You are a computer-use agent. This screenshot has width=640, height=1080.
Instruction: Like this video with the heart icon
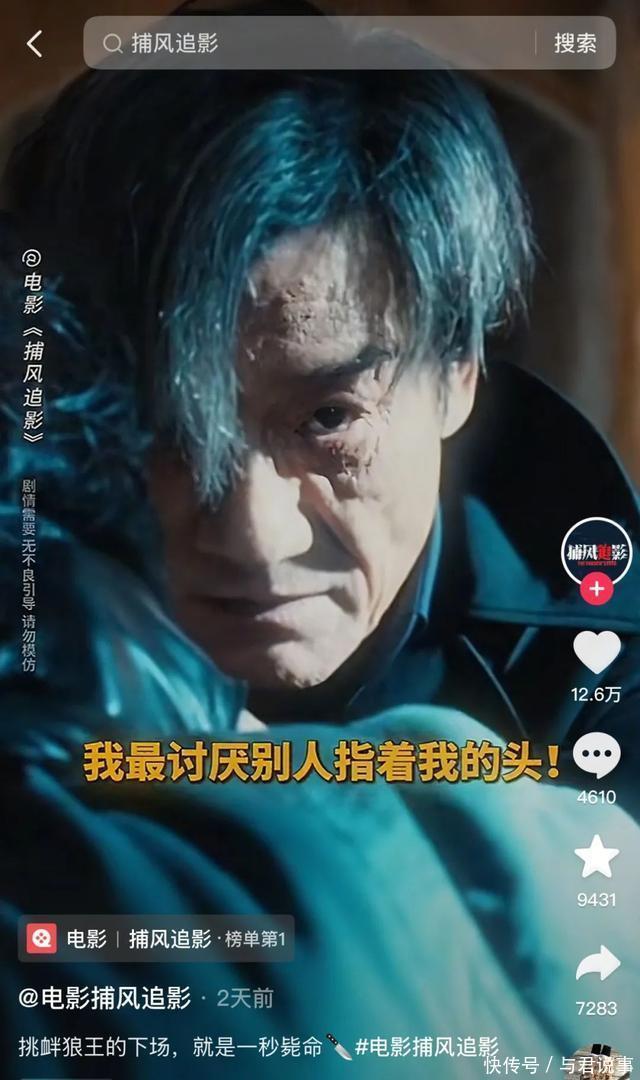coord(597,653)
